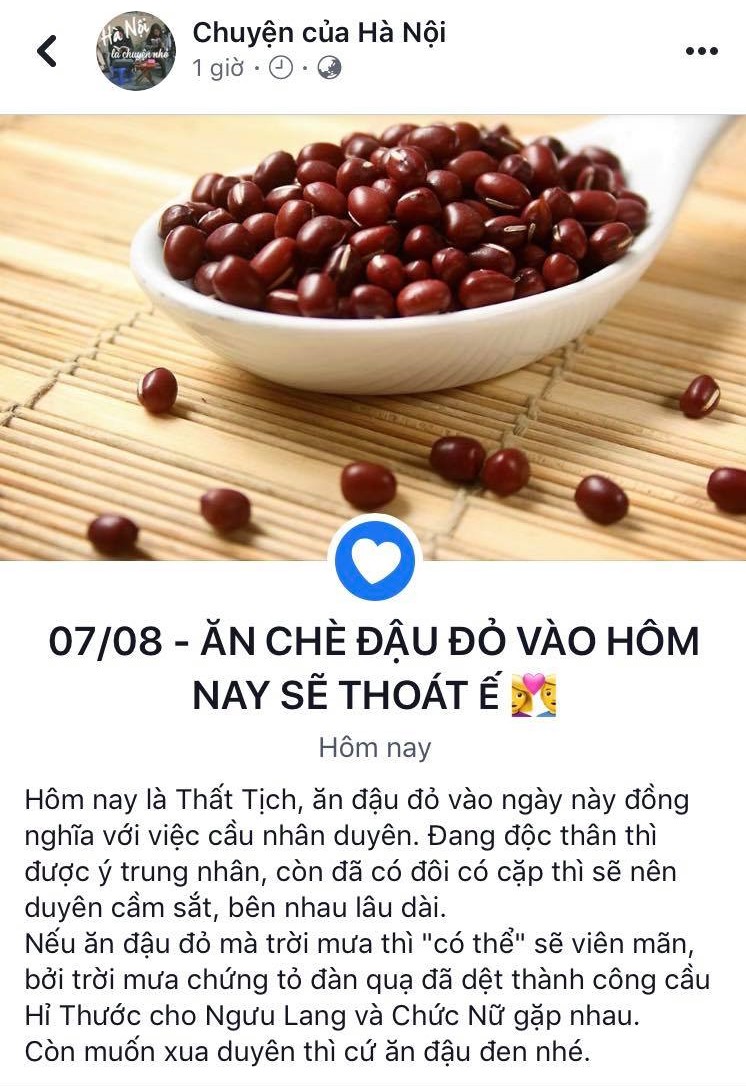Open the Chuyện của Hà Nội page name

(x=318, y=33)
